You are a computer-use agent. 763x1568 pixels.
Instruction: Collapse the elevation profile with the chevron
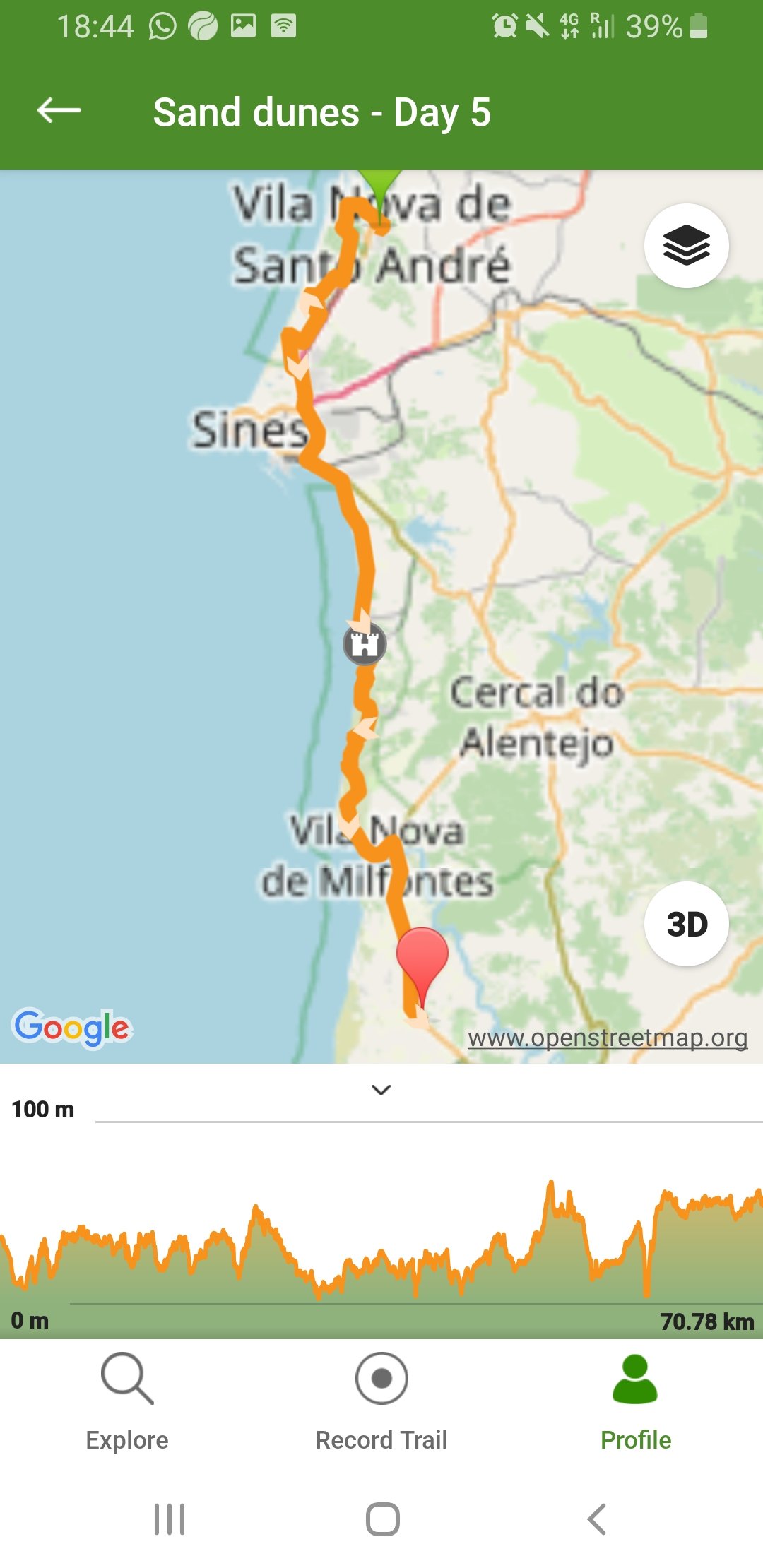381,1090
